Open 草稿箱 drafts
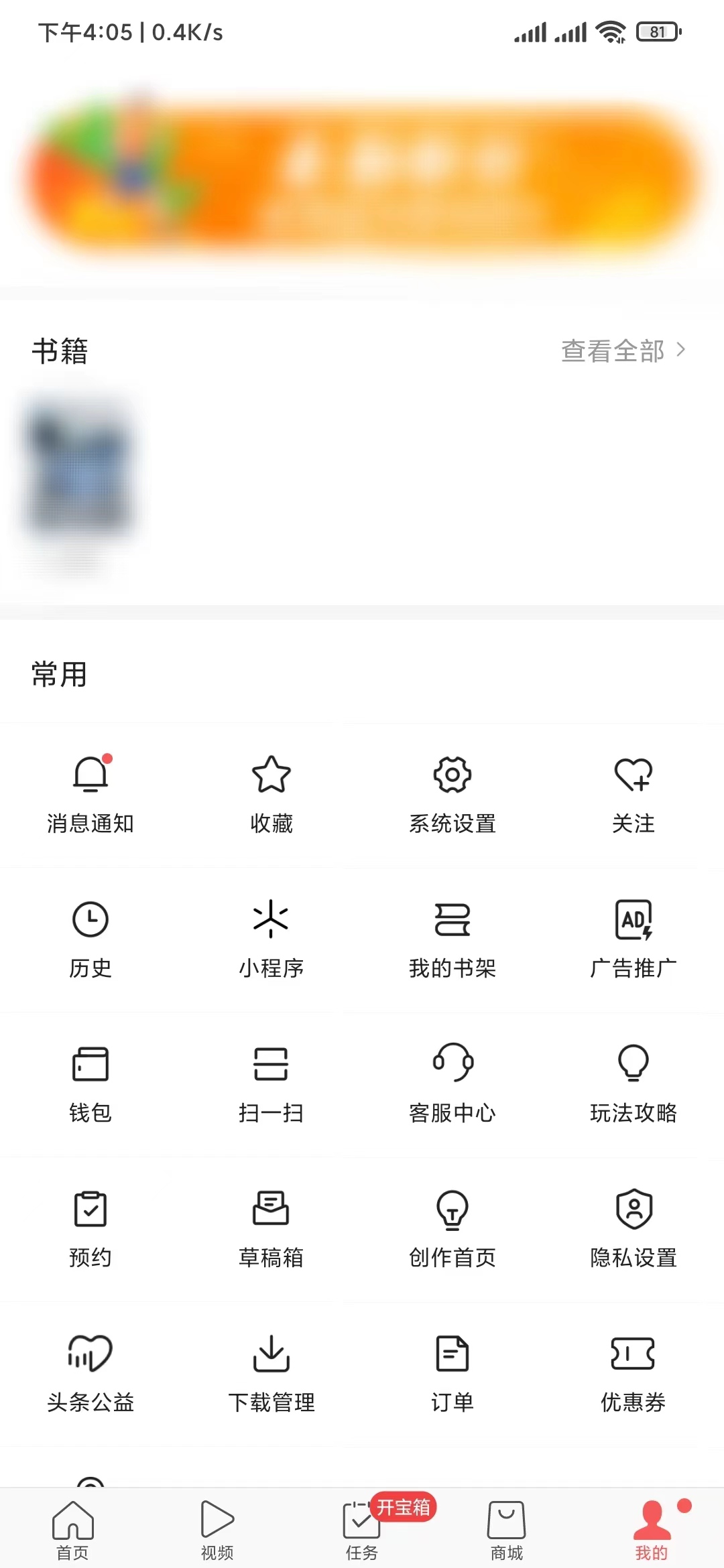The width and height of the screenshot is (724, 1568). coord(271,1228)
